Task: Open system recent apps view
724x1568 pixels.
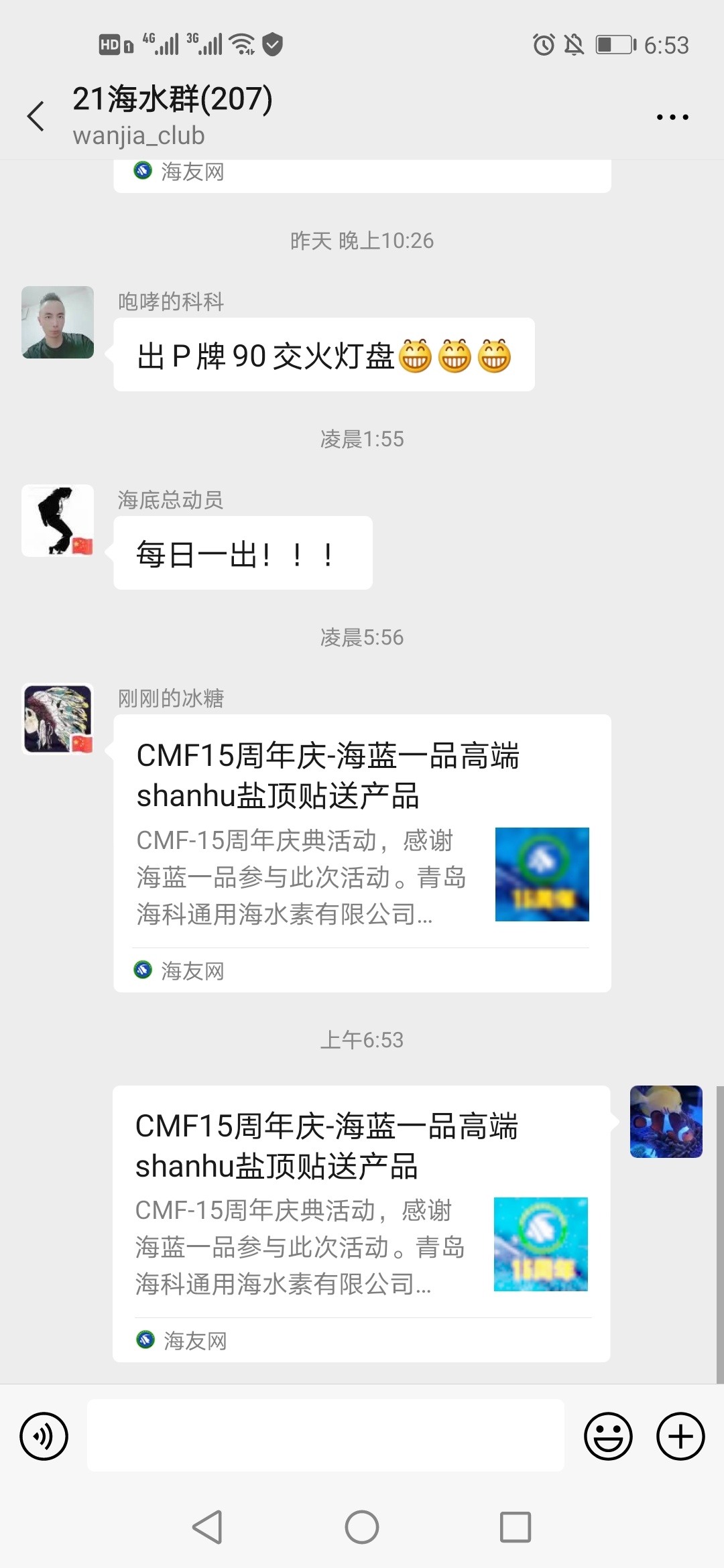Action: pos(516,1527)
